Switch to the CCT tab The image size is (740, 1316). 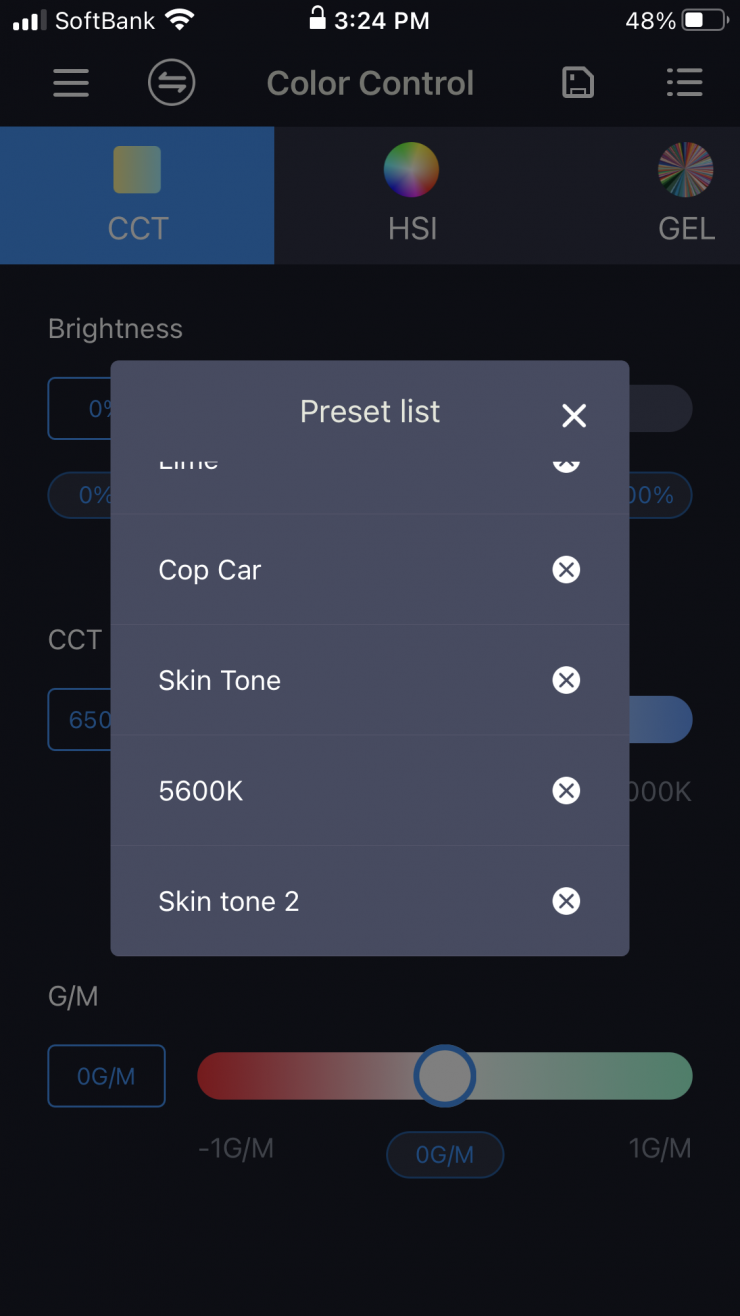click(137, 195)
